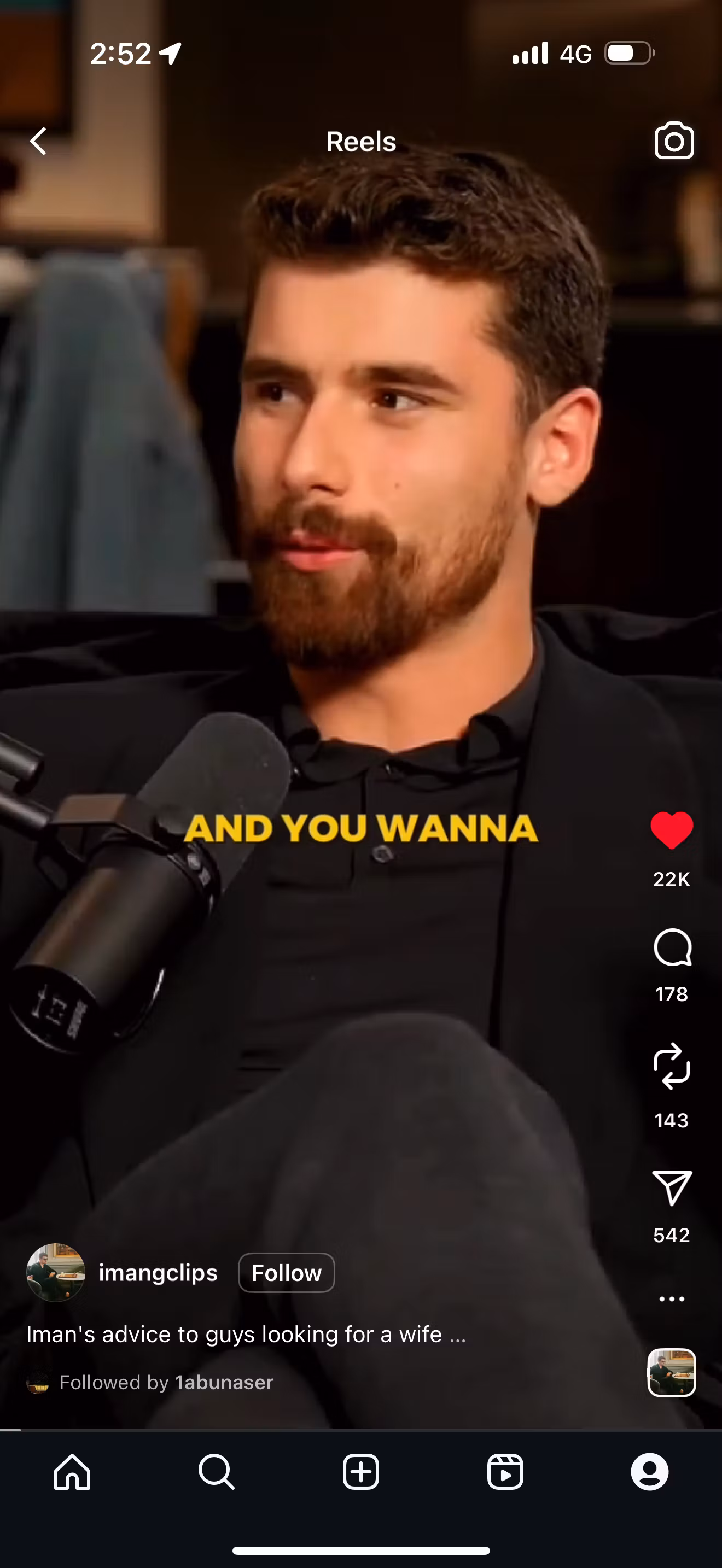Unlike this reel with the heart icon

672,830
